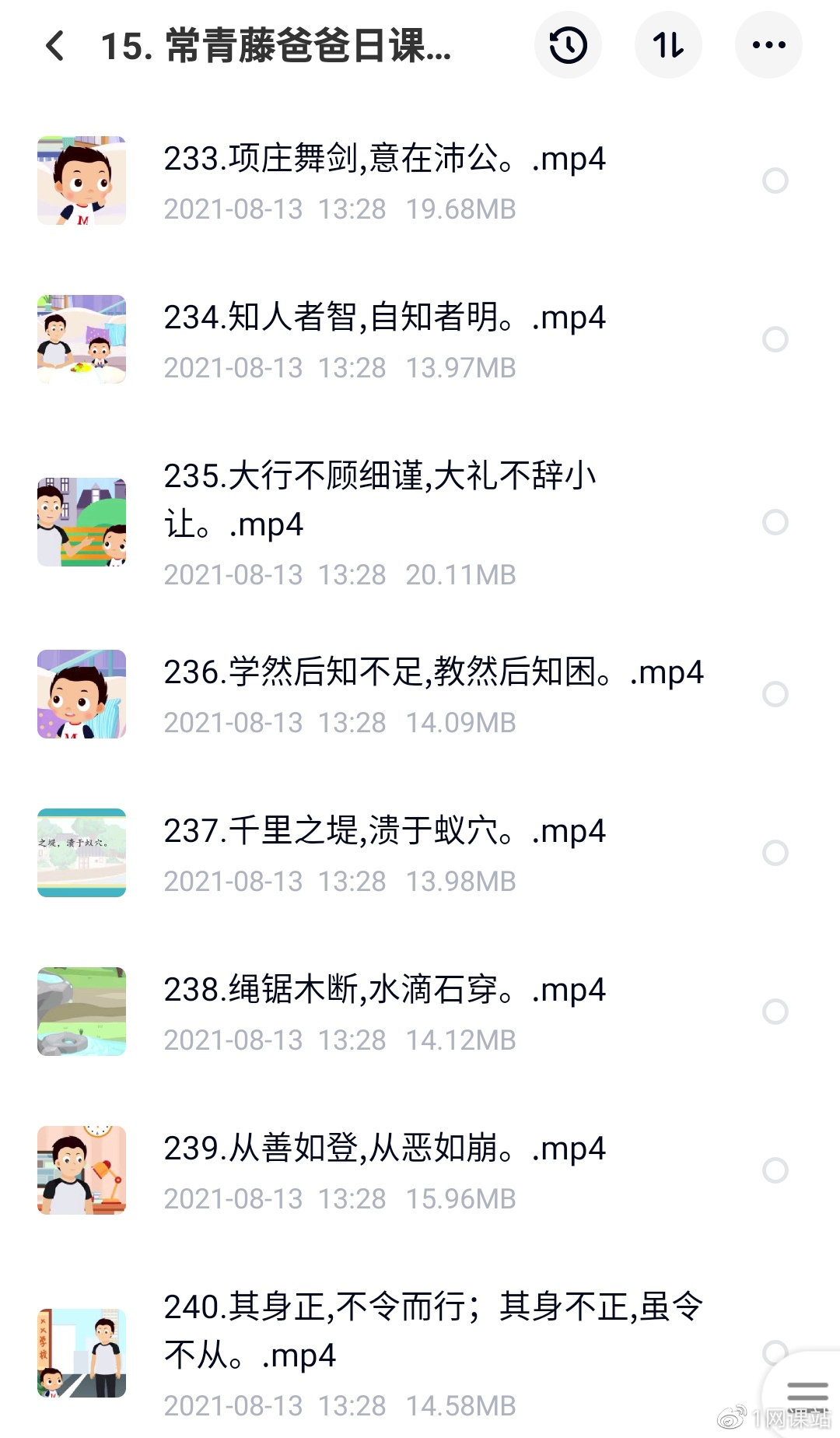The height and width of the screenshot is (1438, 840).
Task: Open video 233.项庄舞剑,意在沛公
Action: pos(384,160)
